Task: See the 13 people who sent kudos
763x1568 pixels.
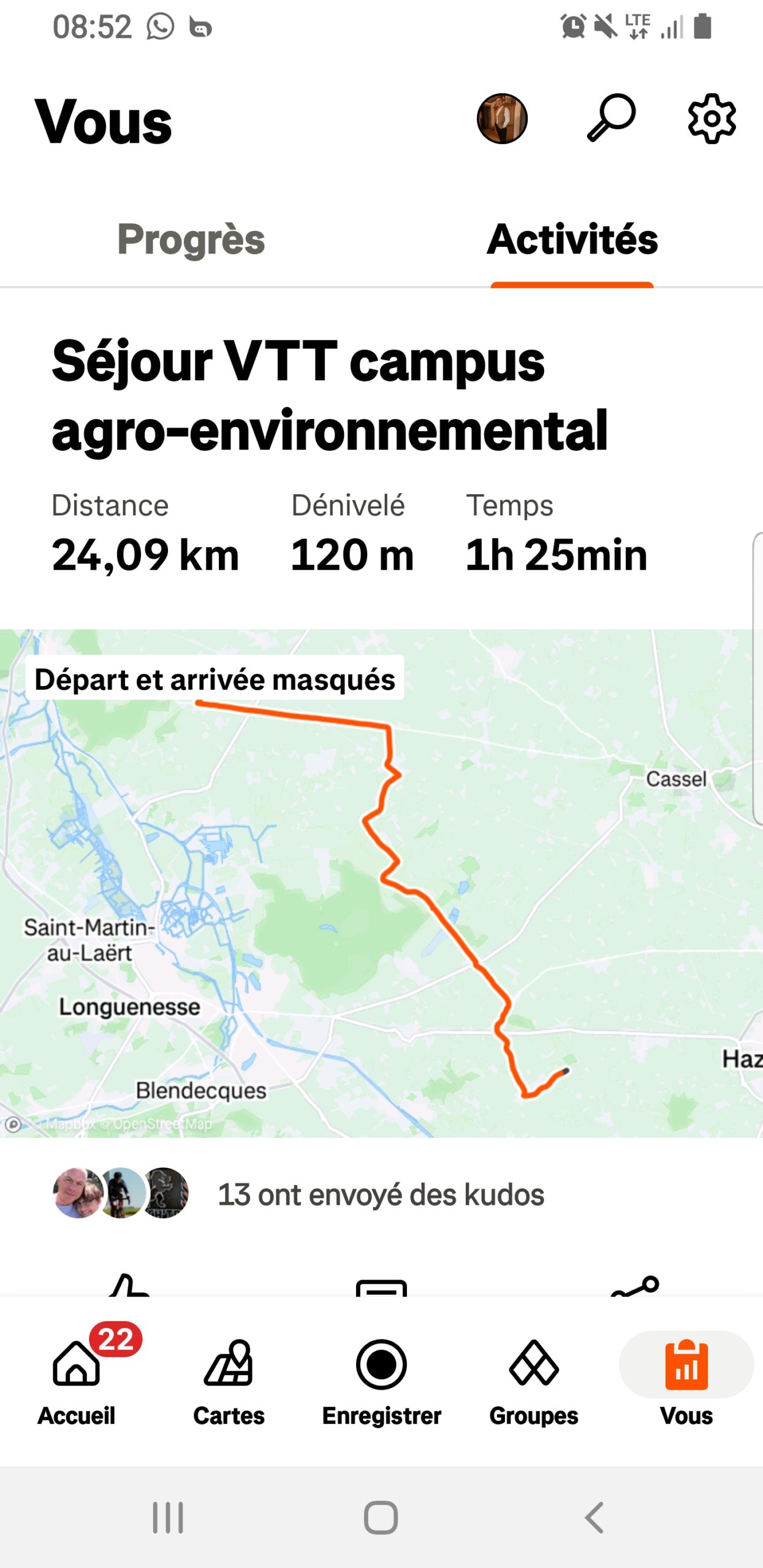Action: [x=381, y=1194]
